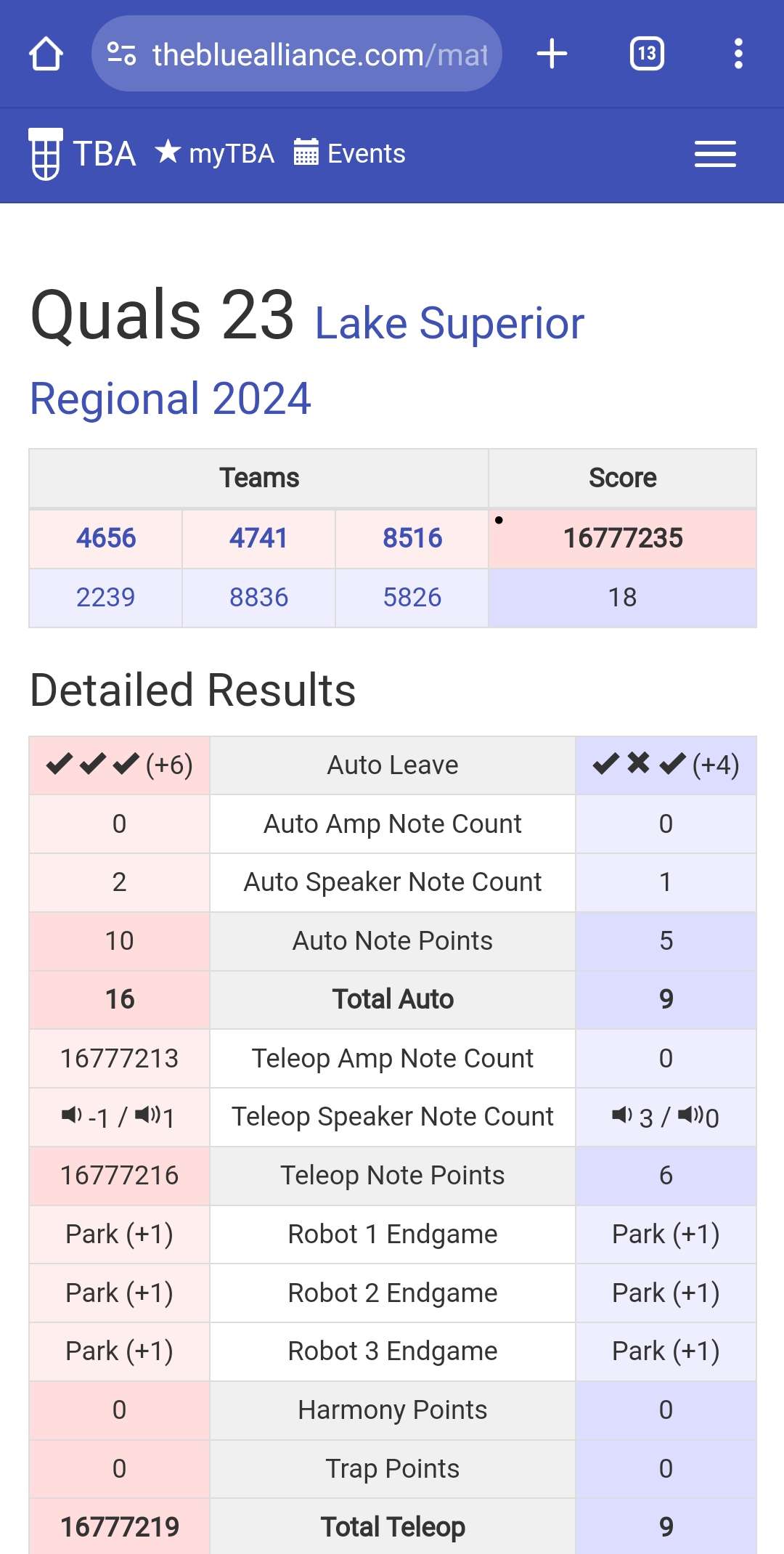
Task: Open a new browser tab
Action: [552, 54]
